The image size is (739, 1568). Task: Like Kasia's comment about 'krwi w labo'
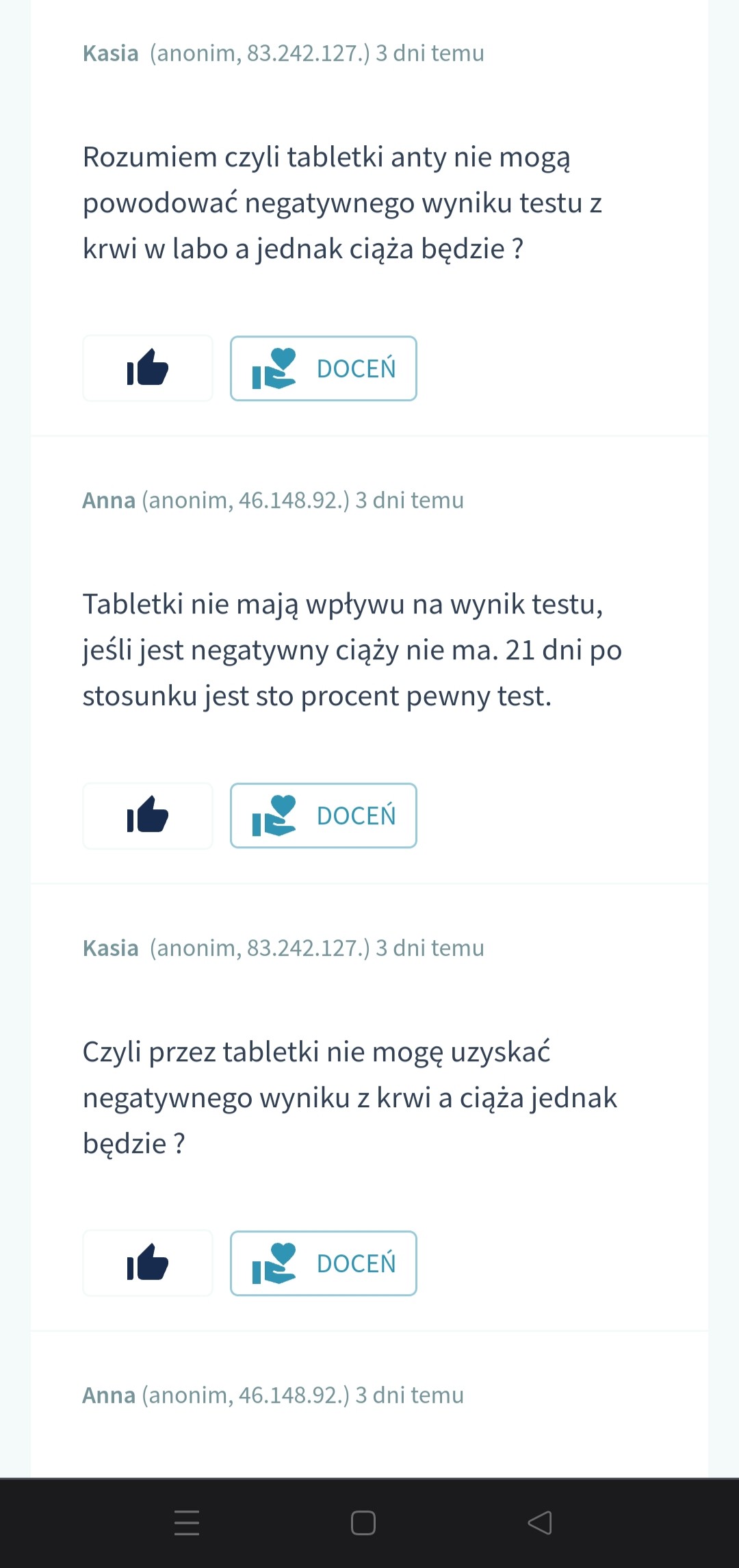tap(148, 368)
